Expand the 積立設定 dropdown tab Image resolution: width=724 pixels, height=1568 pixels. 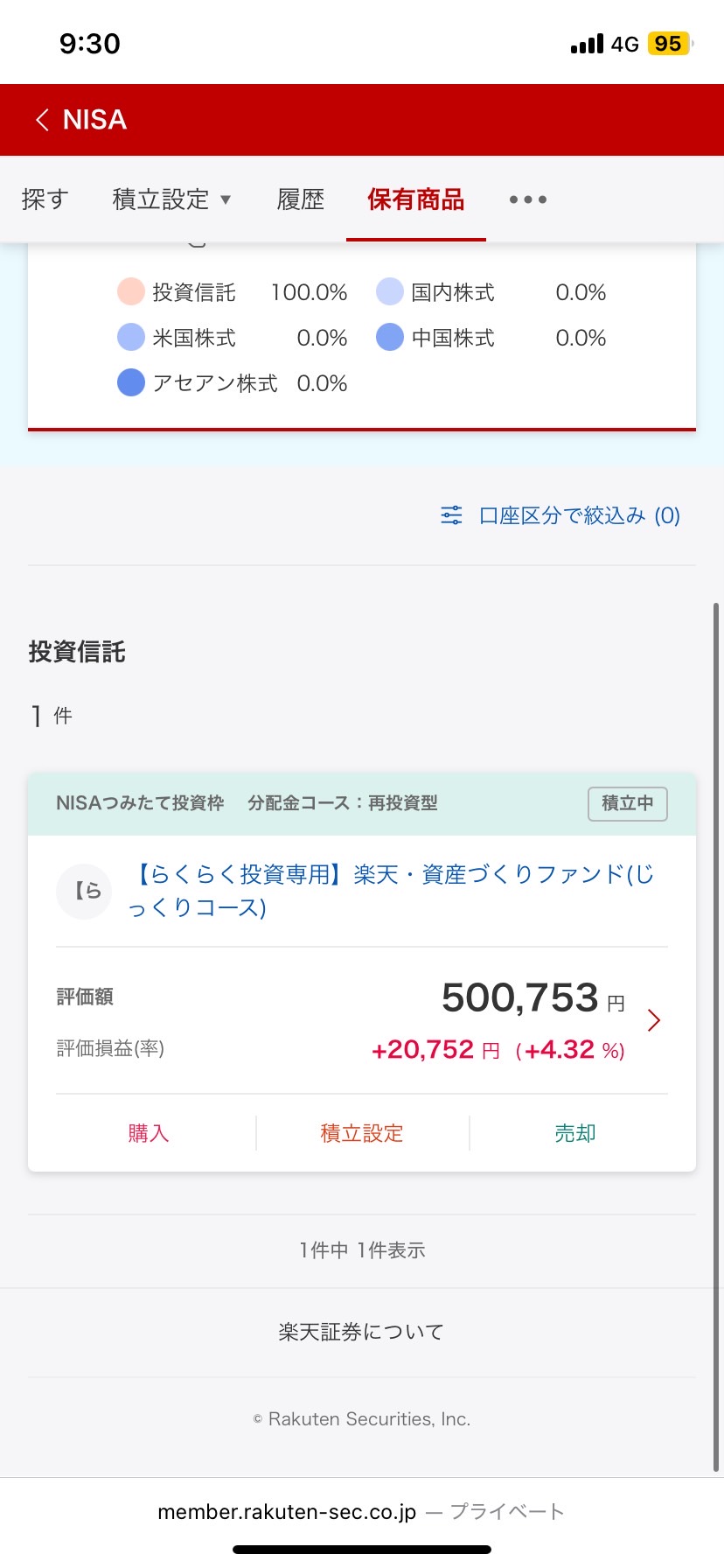pos(171,199)
